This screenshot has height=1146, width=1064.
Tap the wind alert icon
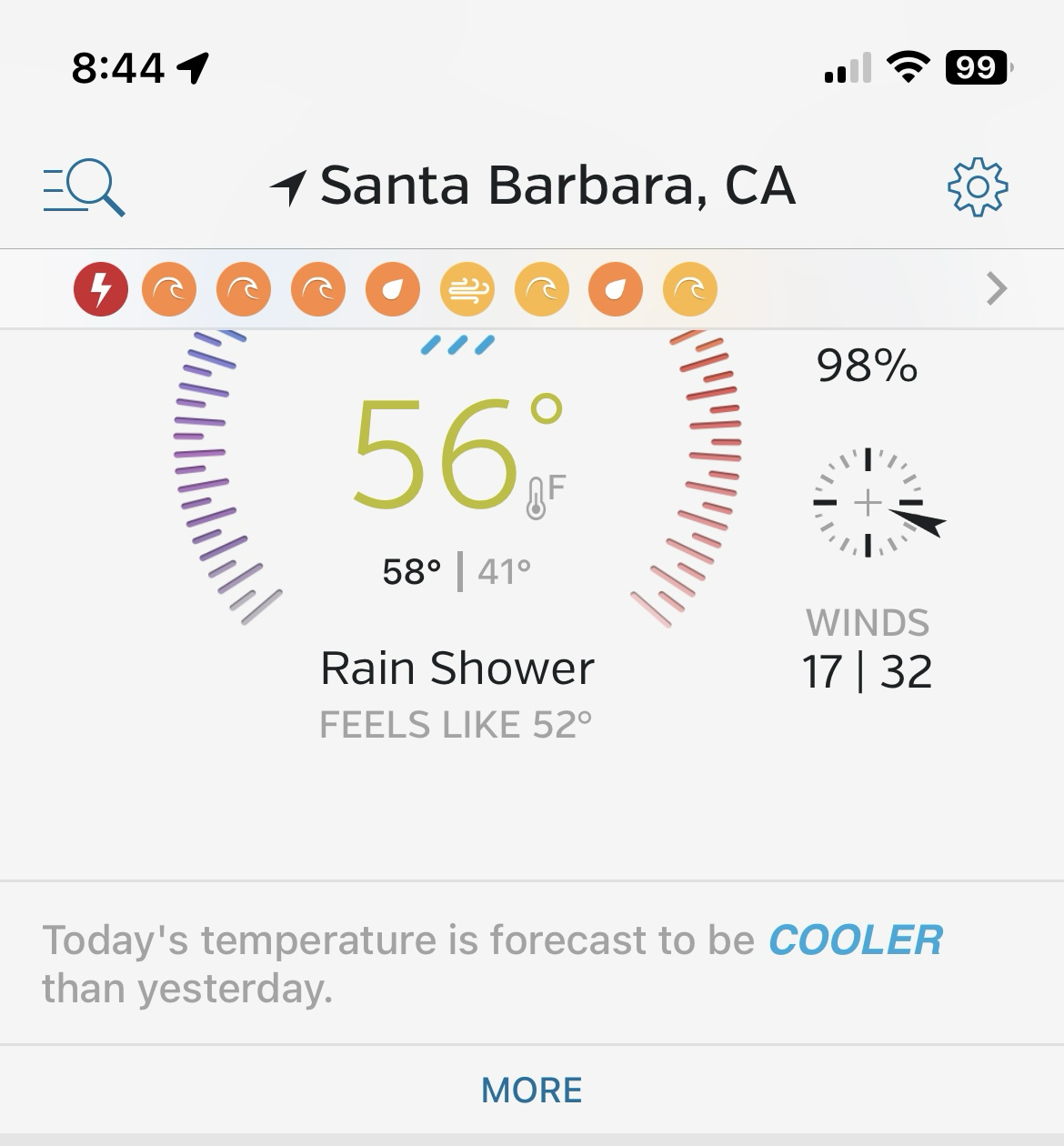467,289
